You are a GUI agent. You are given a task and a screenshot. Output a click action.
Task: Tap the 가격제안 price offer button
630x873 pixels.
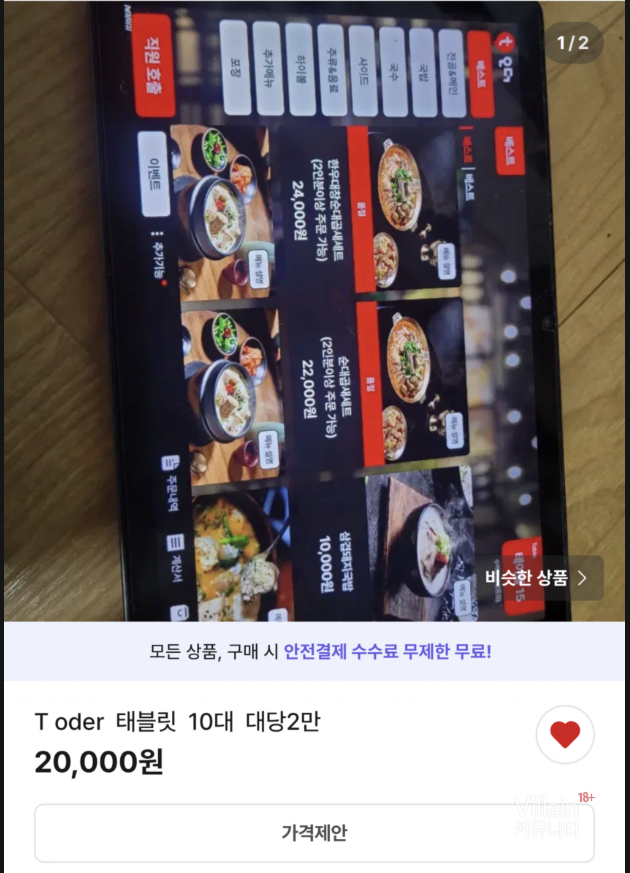(314, 833)
